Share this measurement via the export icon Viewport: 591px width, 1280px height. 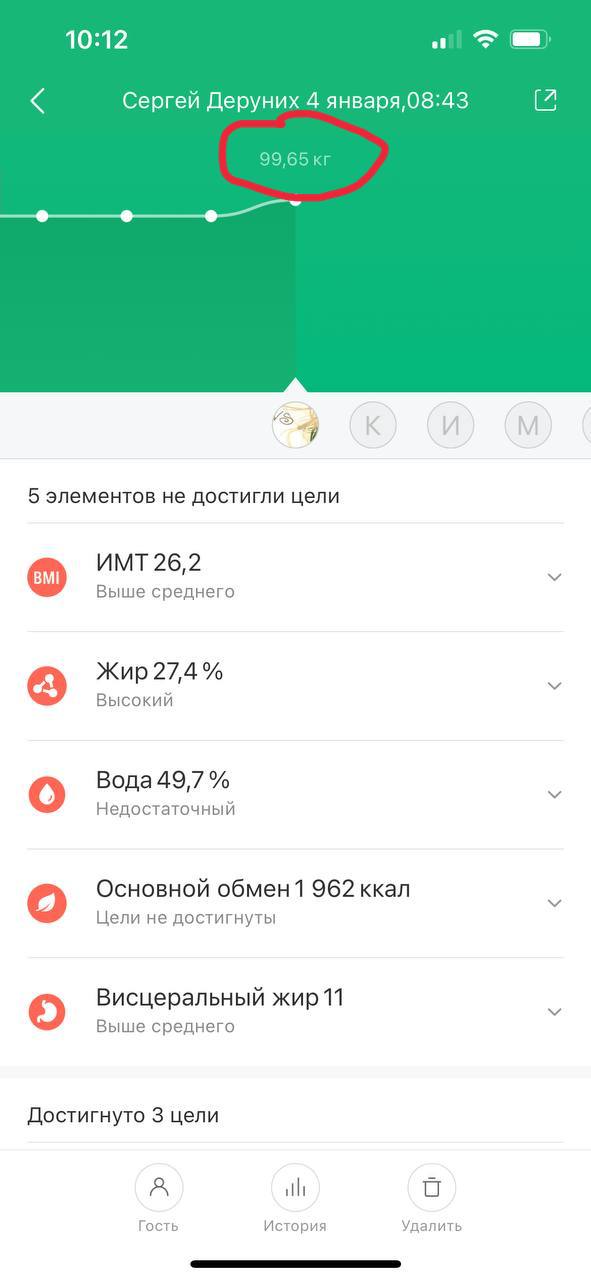pyautogui.click(x=545, y=99)
